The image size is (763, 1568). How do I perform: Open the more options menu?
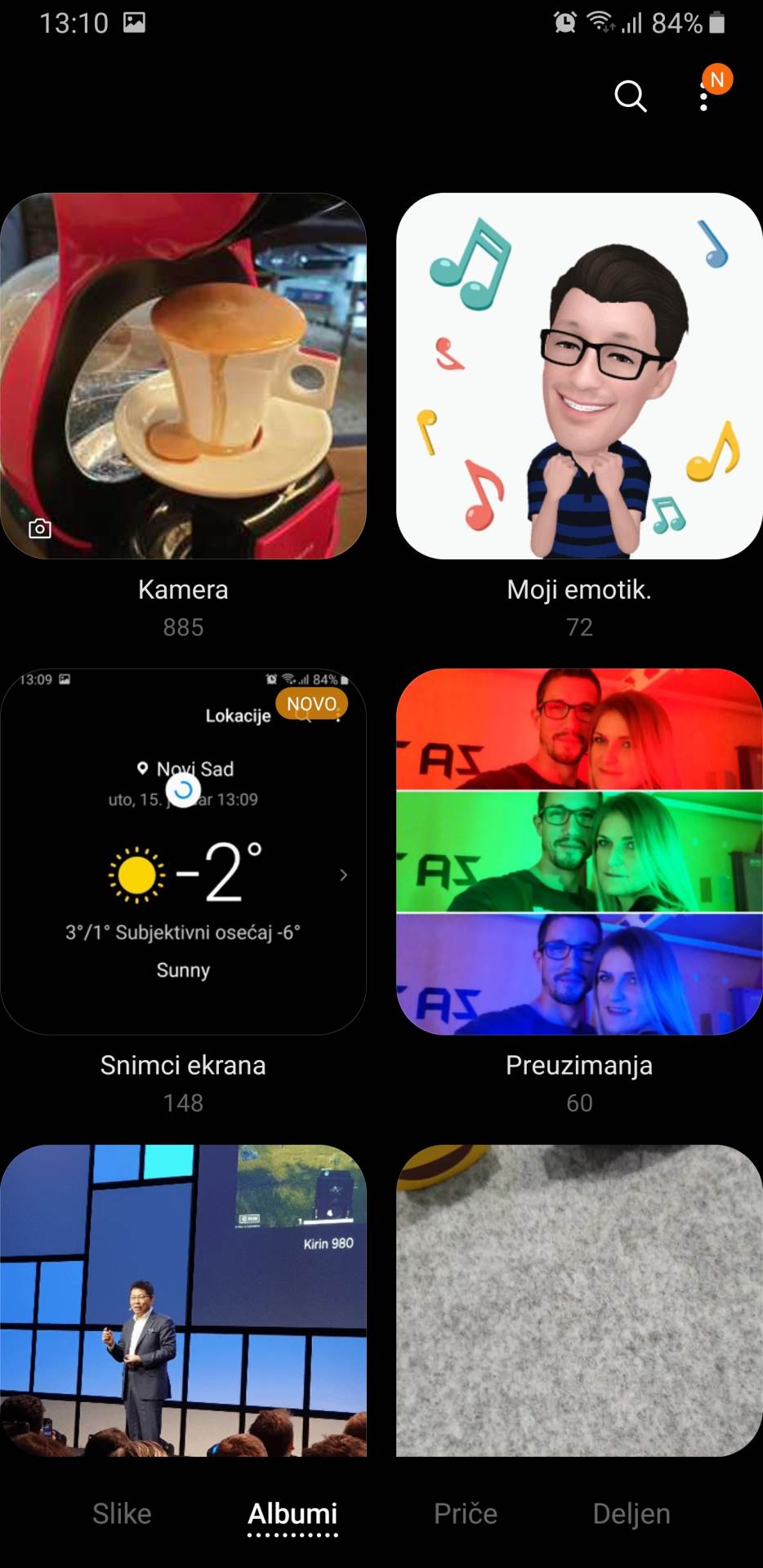[x=703, y=97]
